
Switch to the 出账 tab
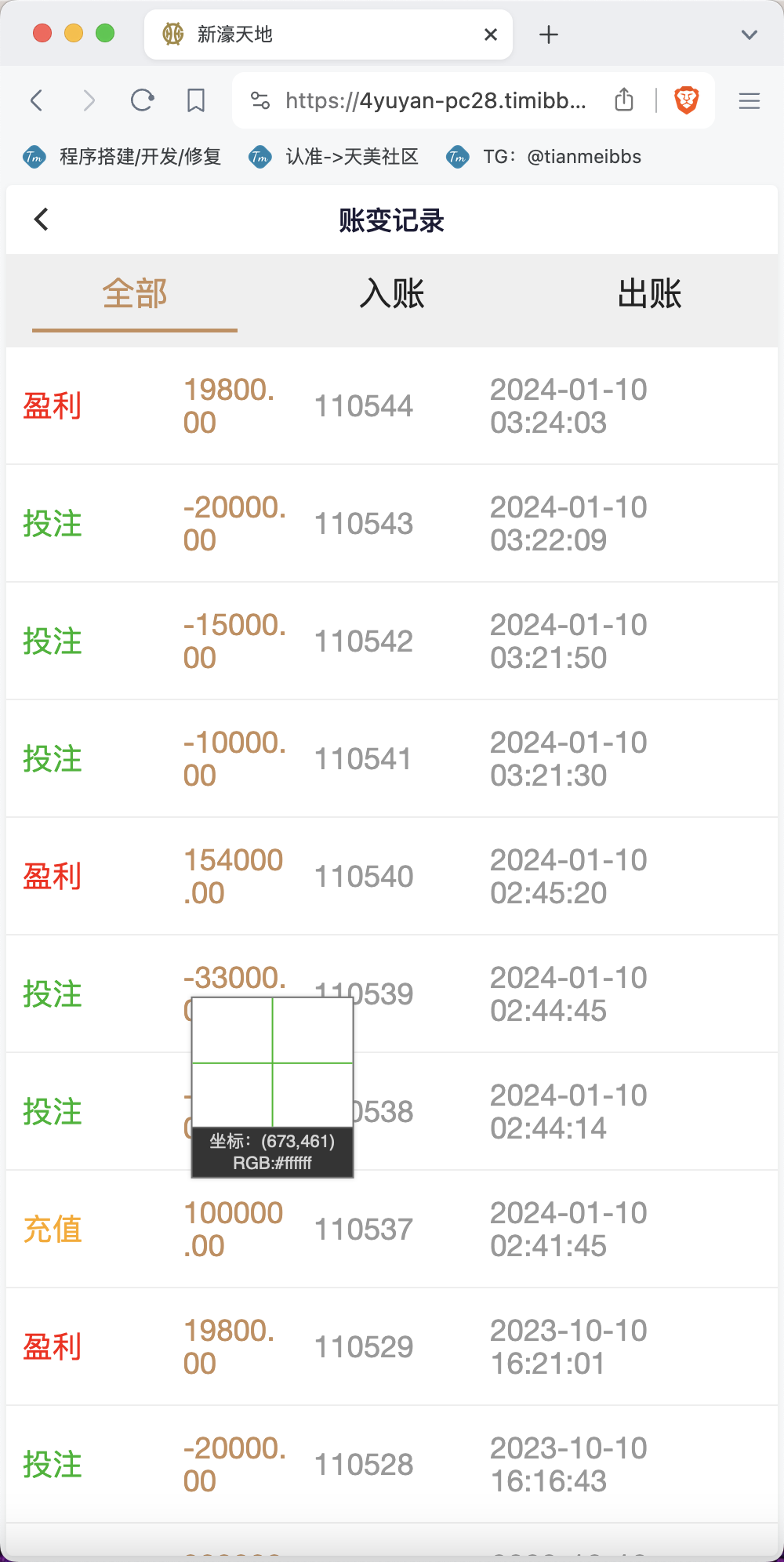click(649, 294)
